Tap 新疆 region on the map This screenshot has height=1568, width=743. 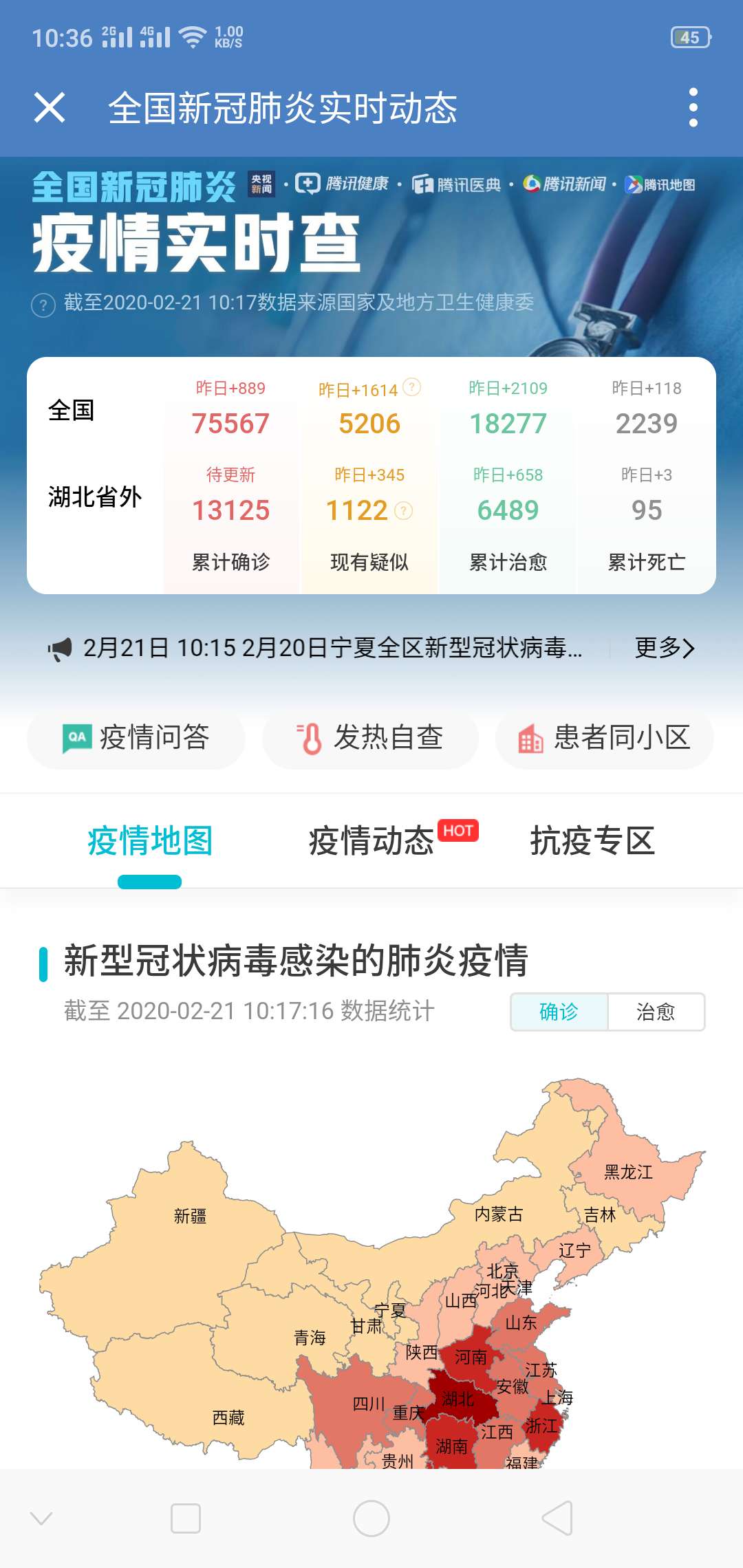tap(190, 1216)
